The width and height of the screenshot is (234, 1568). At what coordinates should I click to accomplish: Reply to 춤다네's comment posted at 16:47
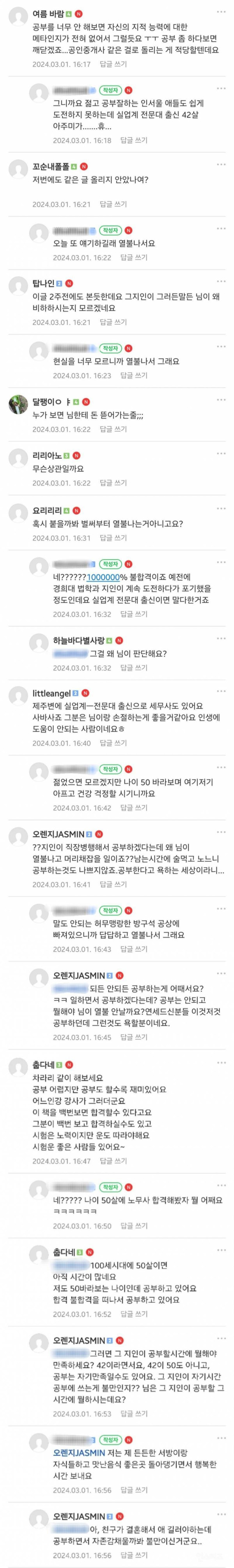113,1162
